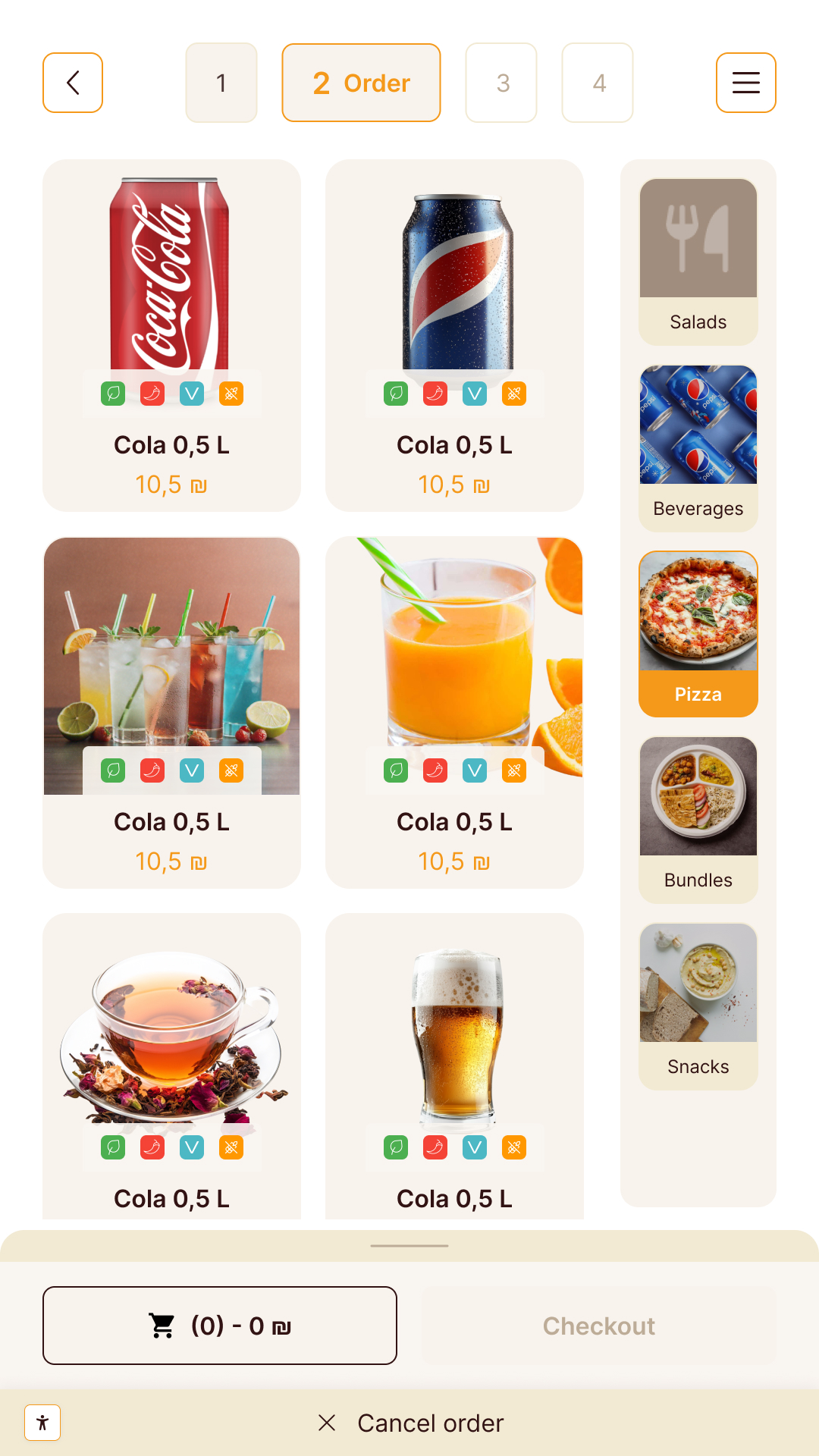Go to step 1
This screenshot has height=1456, width=819.
click(221, 83)
